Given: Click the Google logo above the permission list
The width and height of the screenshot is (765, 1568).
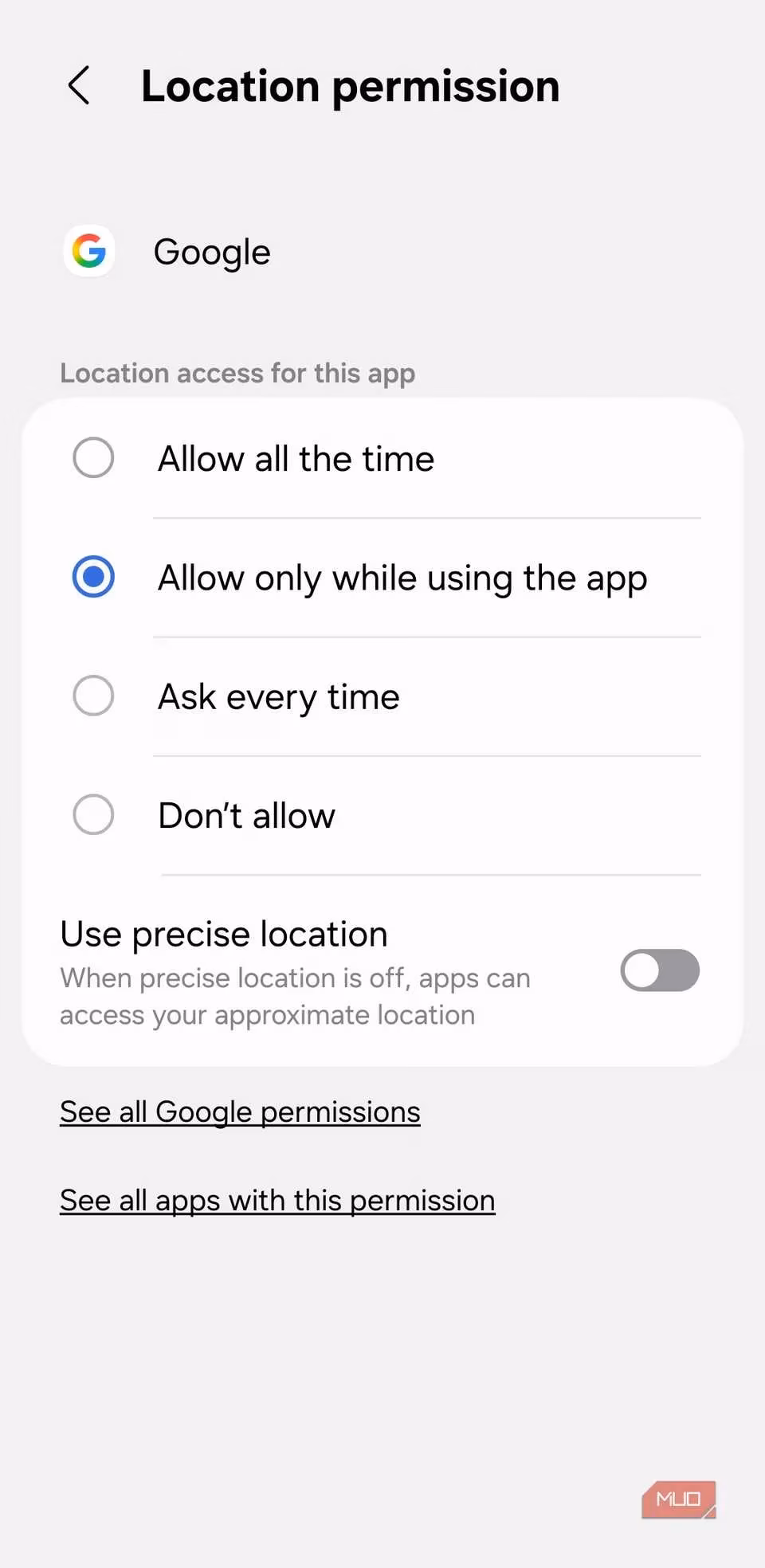Looking at the screenshot, I should (x=89, y=251).
